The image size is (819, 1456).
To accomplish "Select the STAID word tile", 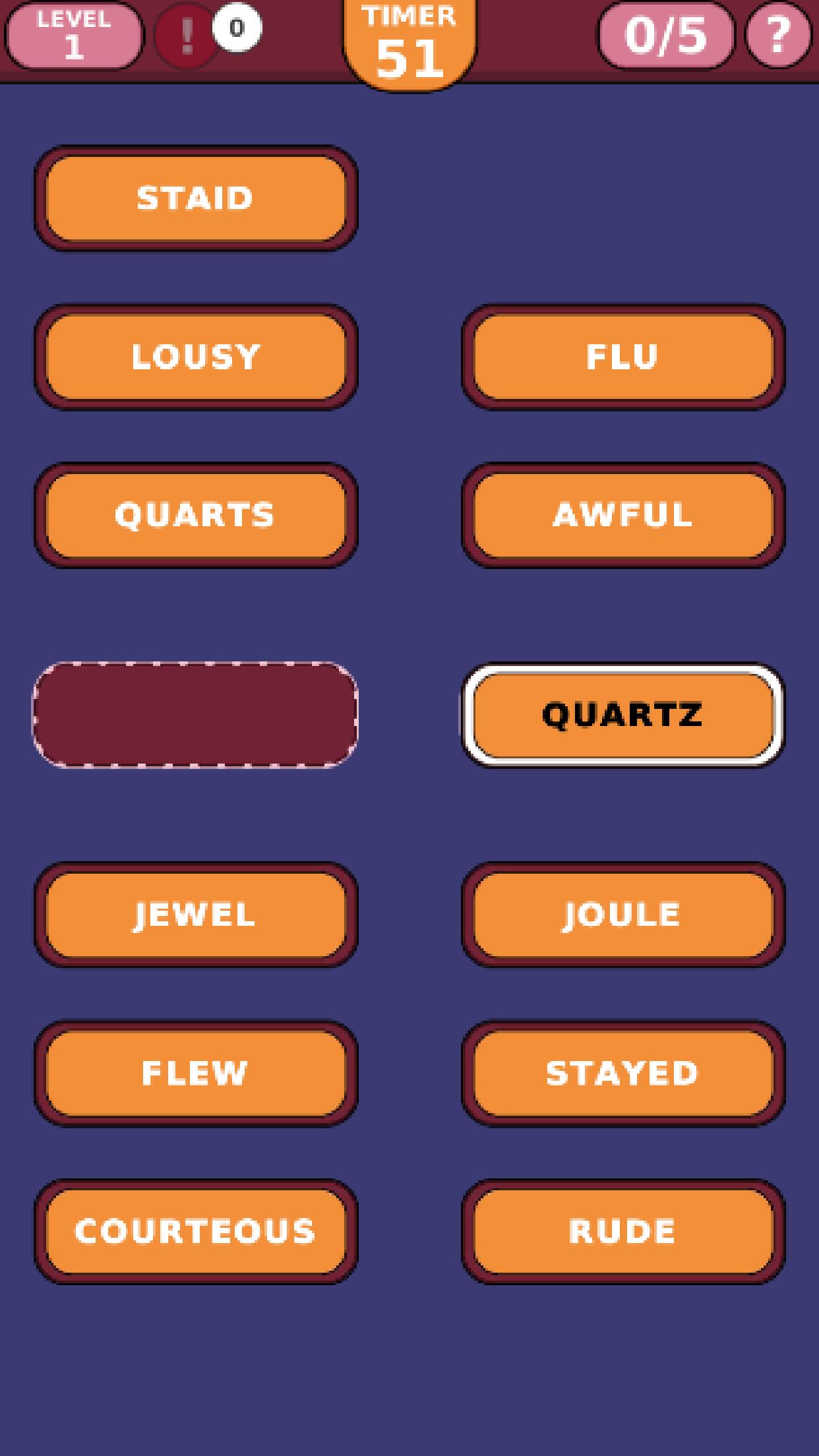I will (x=196, y=198).
